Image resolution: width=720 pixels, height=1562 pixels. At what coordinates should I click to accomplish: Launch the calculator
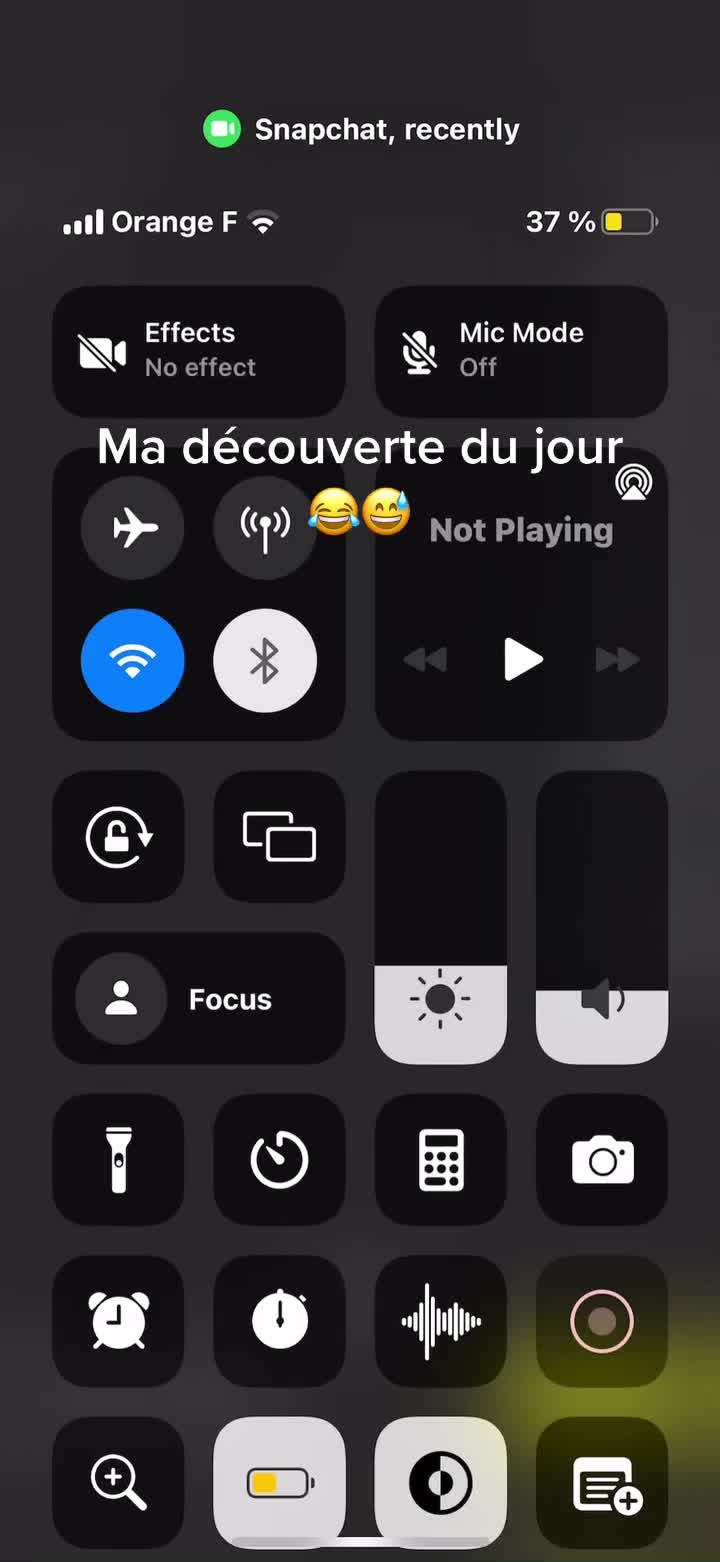(441, 1159)
